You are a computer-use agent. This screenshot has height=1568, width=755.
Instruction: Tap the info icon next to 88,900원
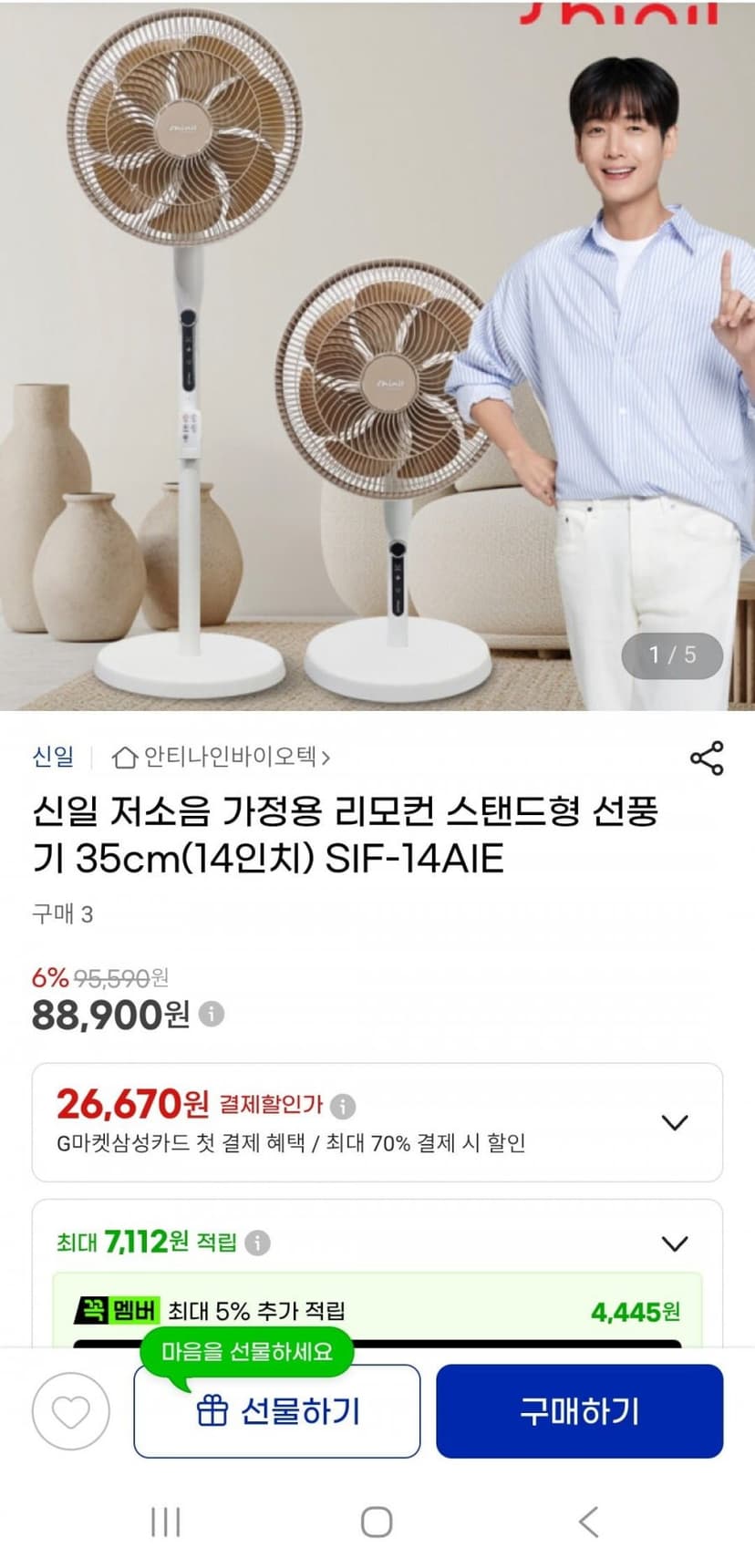[x=212, y=1014]
